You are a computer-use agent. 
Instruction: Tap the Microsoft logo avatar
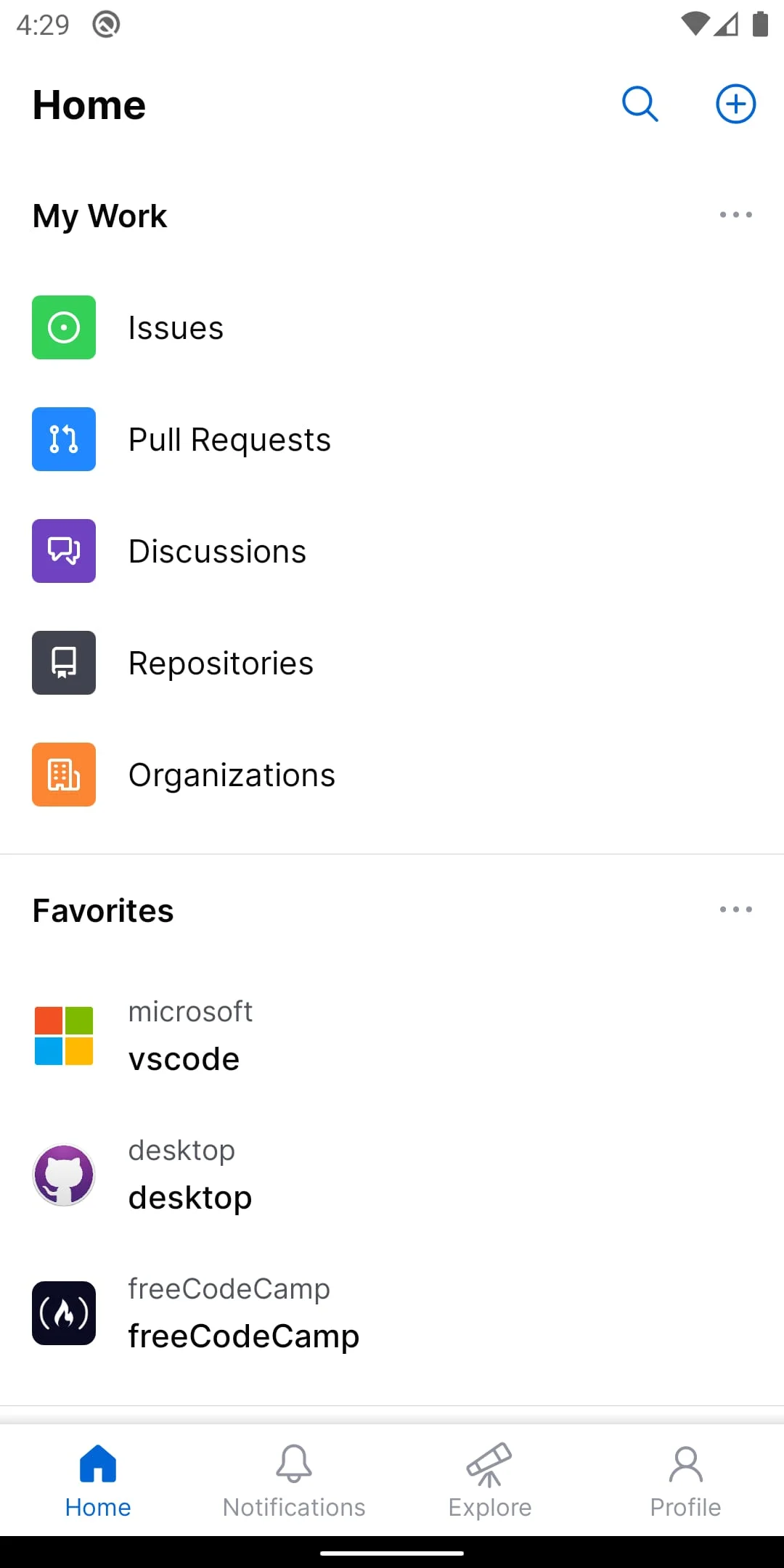coord(64,1035)
